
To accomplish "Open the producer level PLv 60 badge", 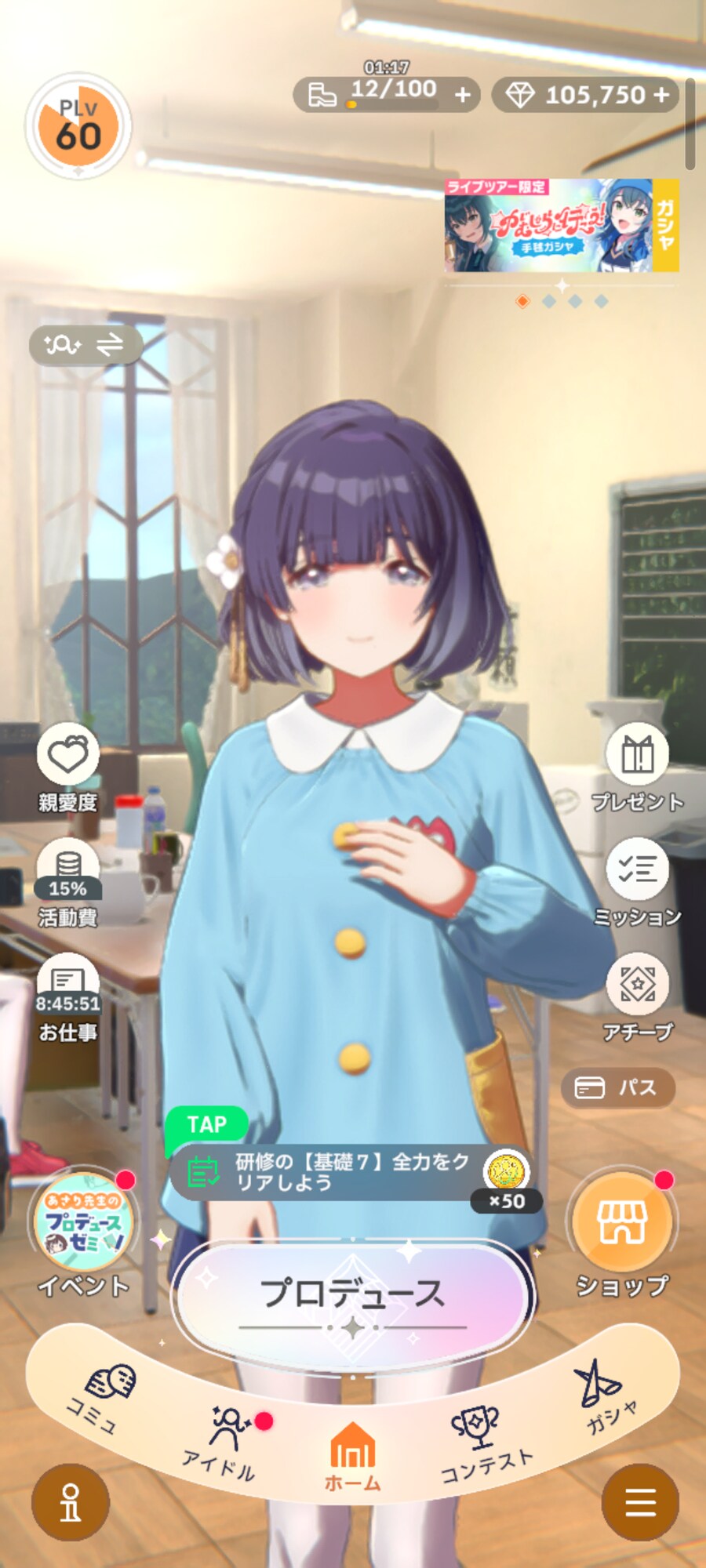I will coord(78,125).
